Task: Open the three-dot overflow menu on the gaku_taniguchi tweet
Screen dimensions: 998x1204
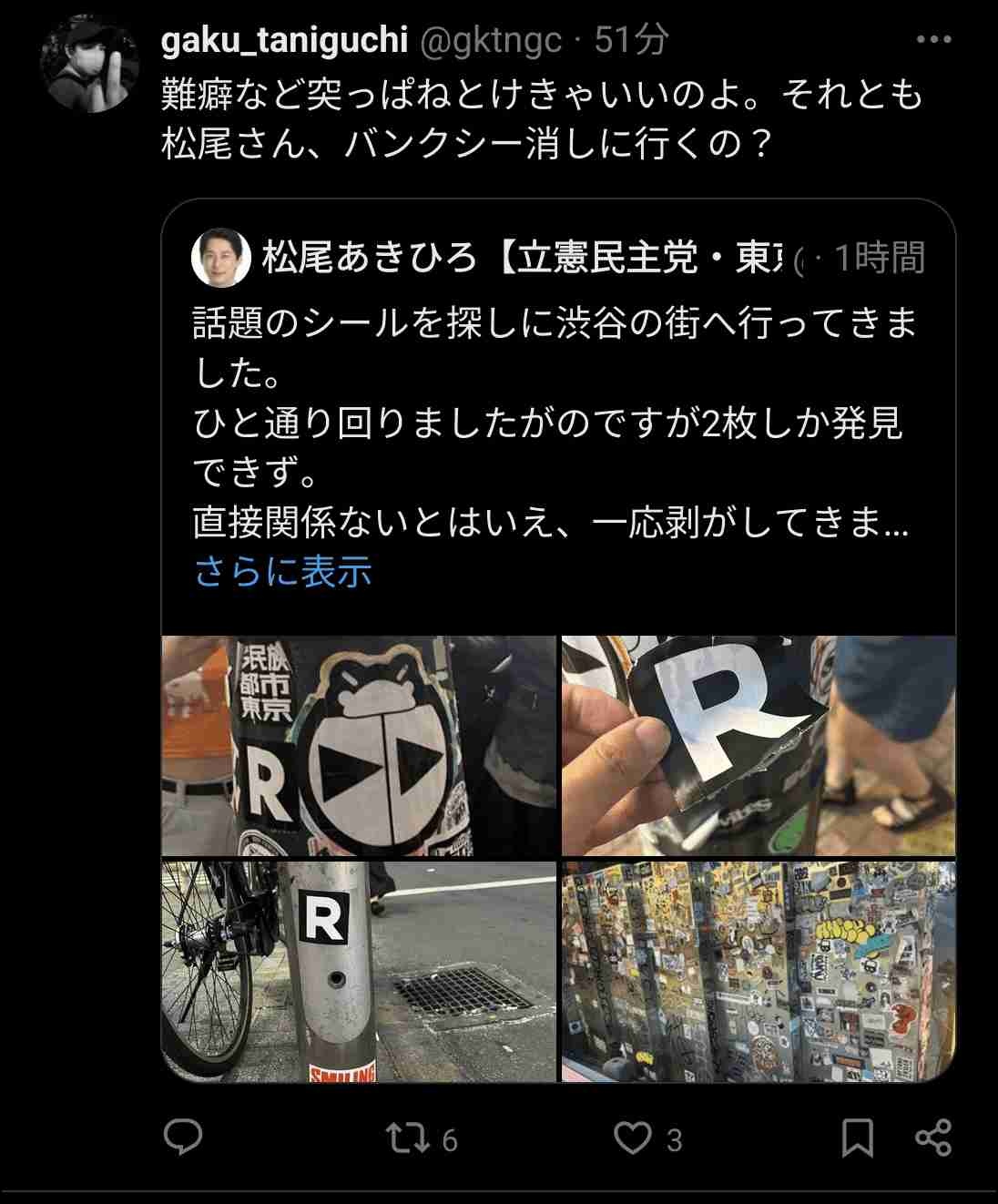Action: pyautogui.click(x=933, y=40)
